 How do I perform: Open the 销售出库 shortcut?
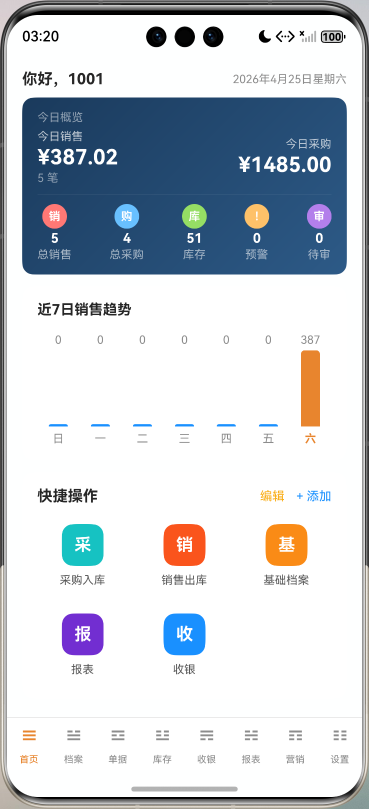coord(184,555)
